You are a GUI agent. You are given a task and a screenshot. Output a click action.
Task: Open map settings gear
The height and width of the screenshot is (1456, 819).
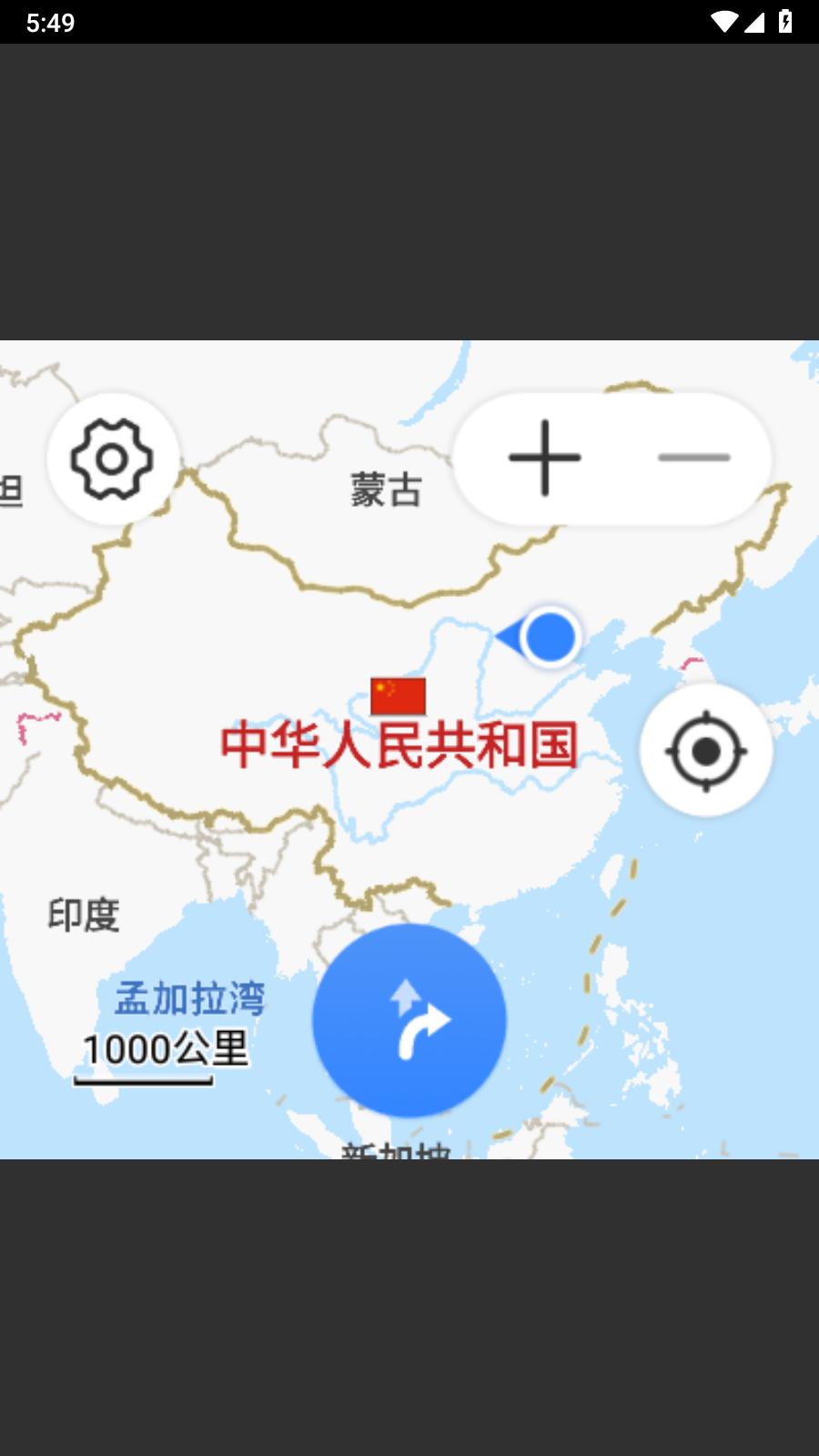[113, 459]
